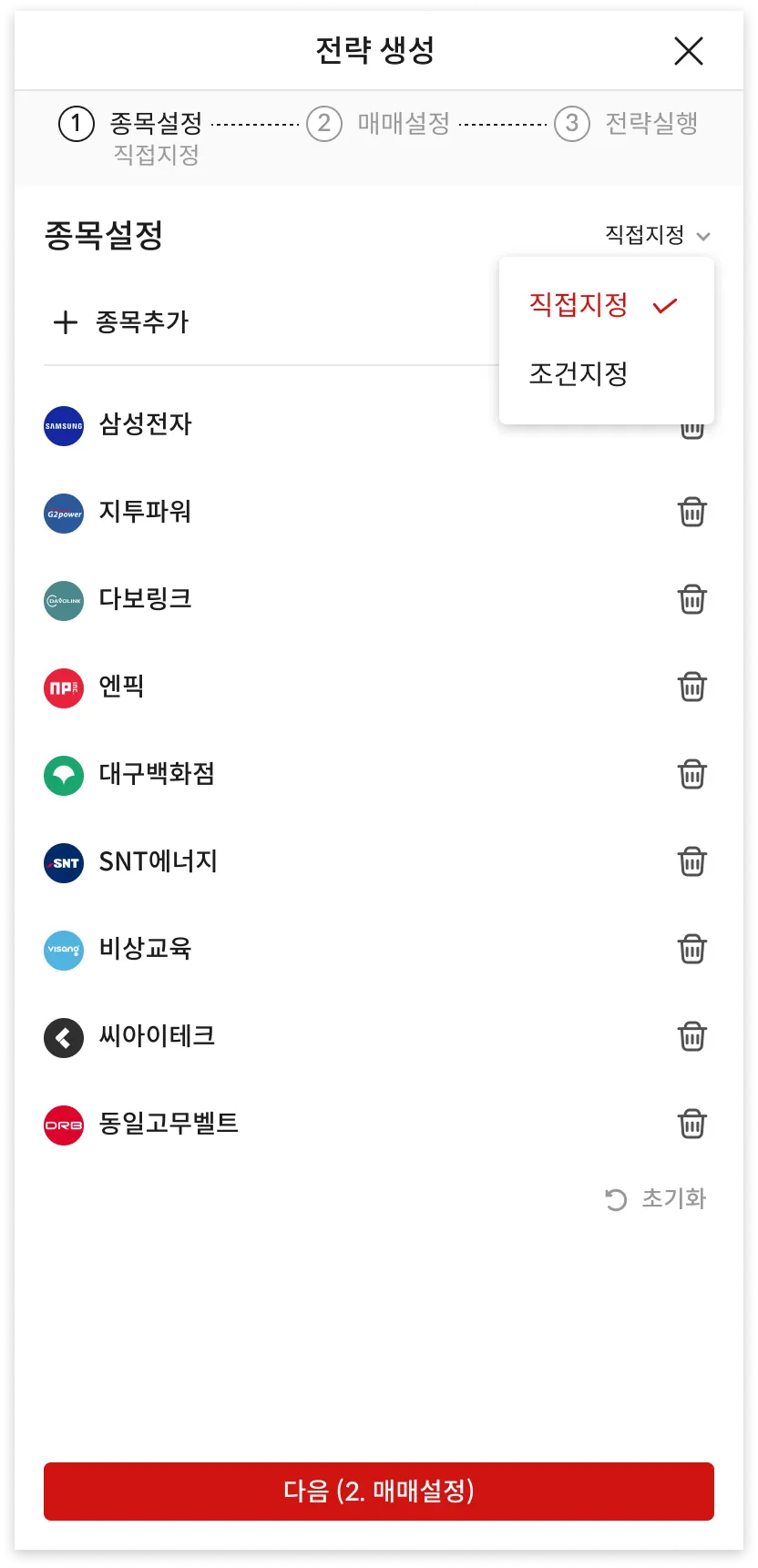The height and width of the screenshot is (1568, 758).
Task: Delete SNT에너지 using the trash icon
Action: click(692, 861)
